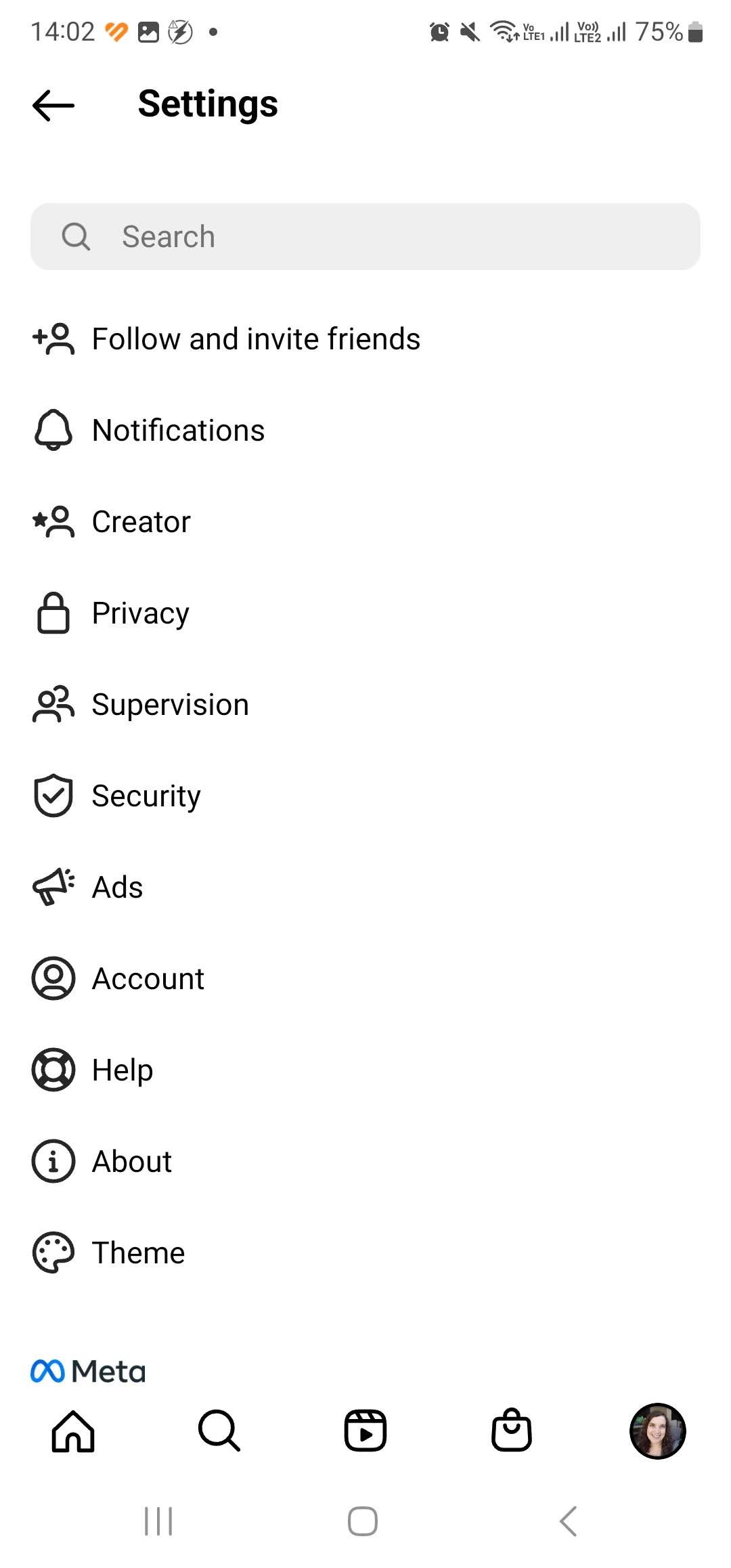Open the Shop bag icon
The image size is (731, 1568).
[x=511, y=1431]
